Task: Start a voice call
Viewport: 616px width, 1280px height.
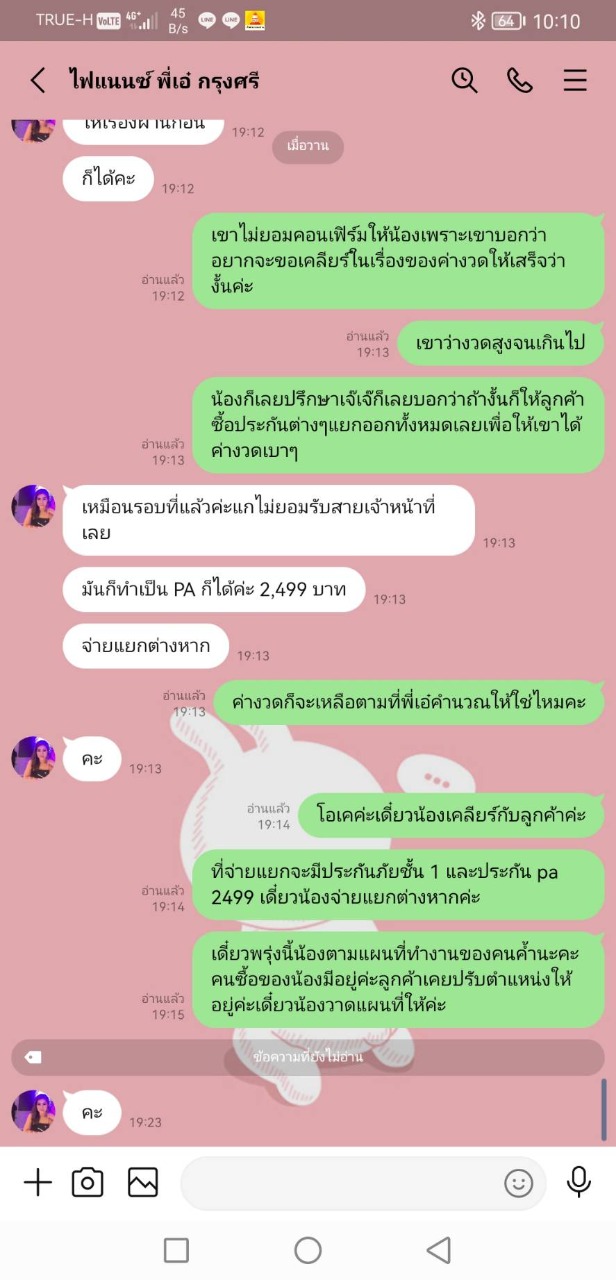Action: (x=520, y=81)
